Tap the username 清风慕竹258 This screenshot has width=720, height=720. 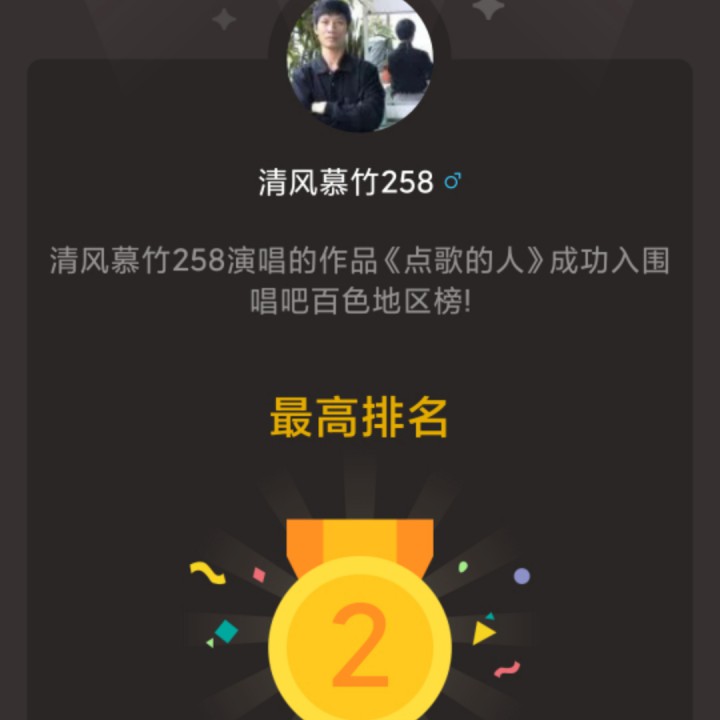346,183
